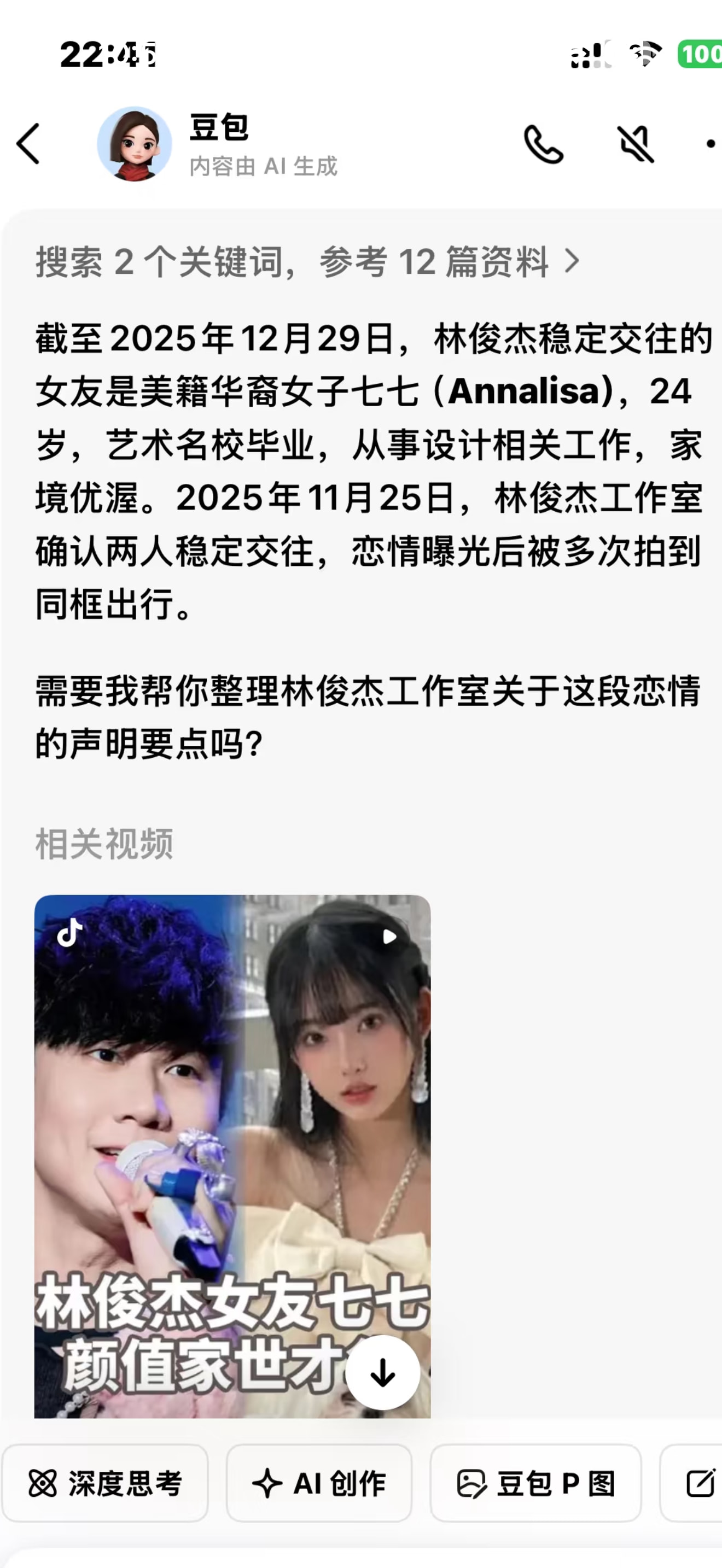Expand the 12 referenced sources list
Screen dimensions: 722x1568
pyautogui.click(x=307, y=262)
